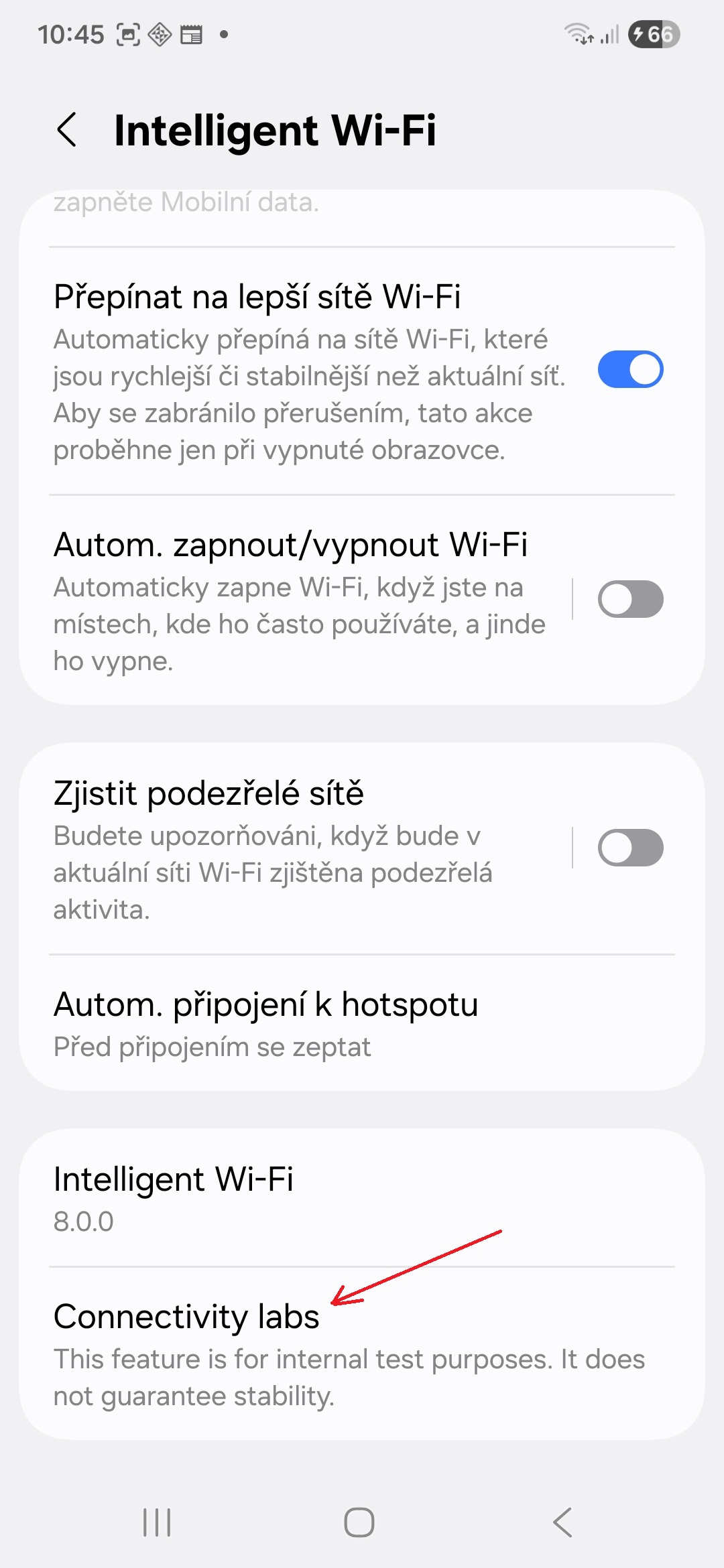
Task: Disable Přepínat na lepší sítě Wi-Fi switch
Action: [630, 369]
